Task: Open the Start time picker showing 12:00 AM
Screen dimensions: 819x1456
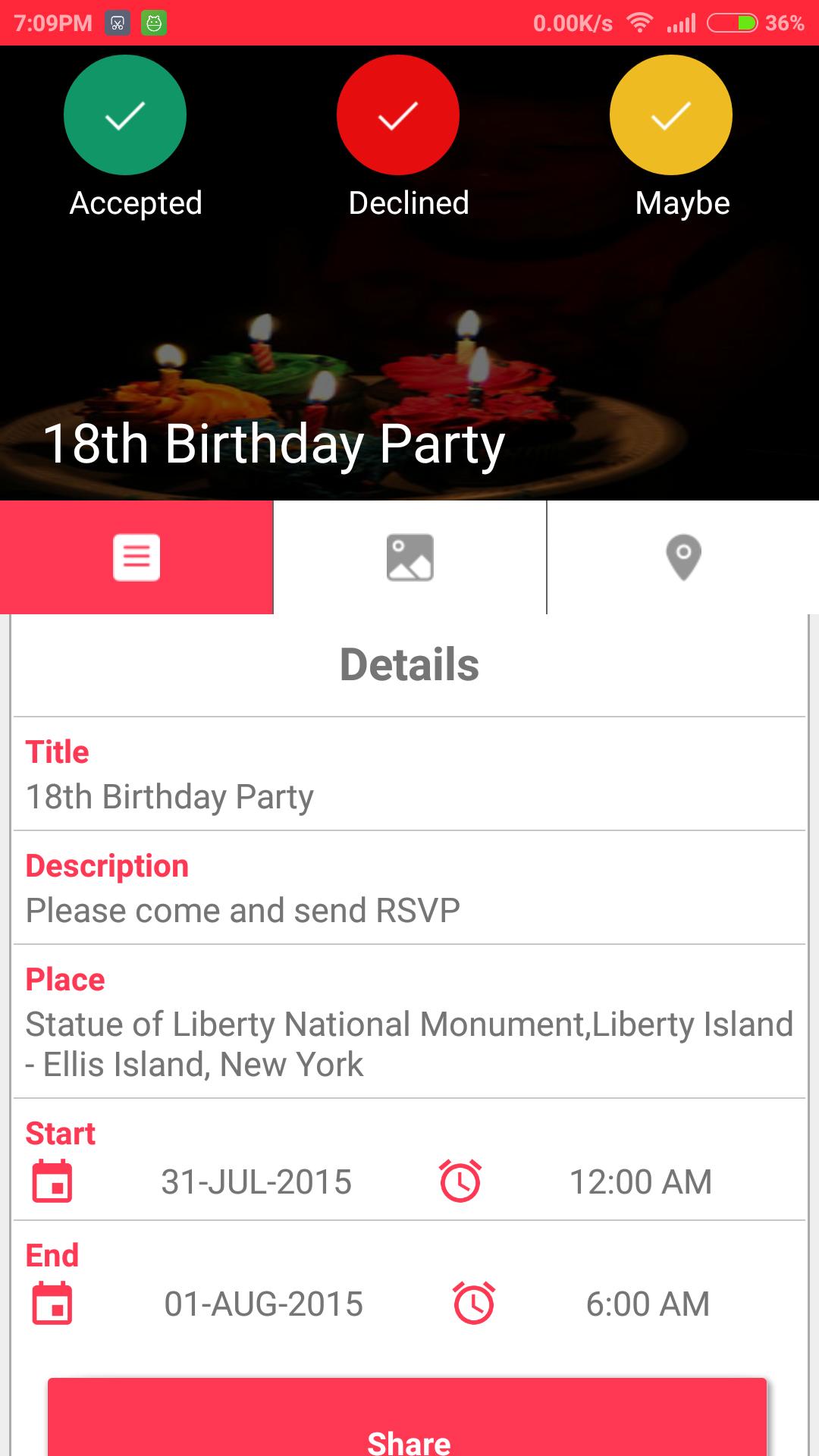Action: point(641,1180)
